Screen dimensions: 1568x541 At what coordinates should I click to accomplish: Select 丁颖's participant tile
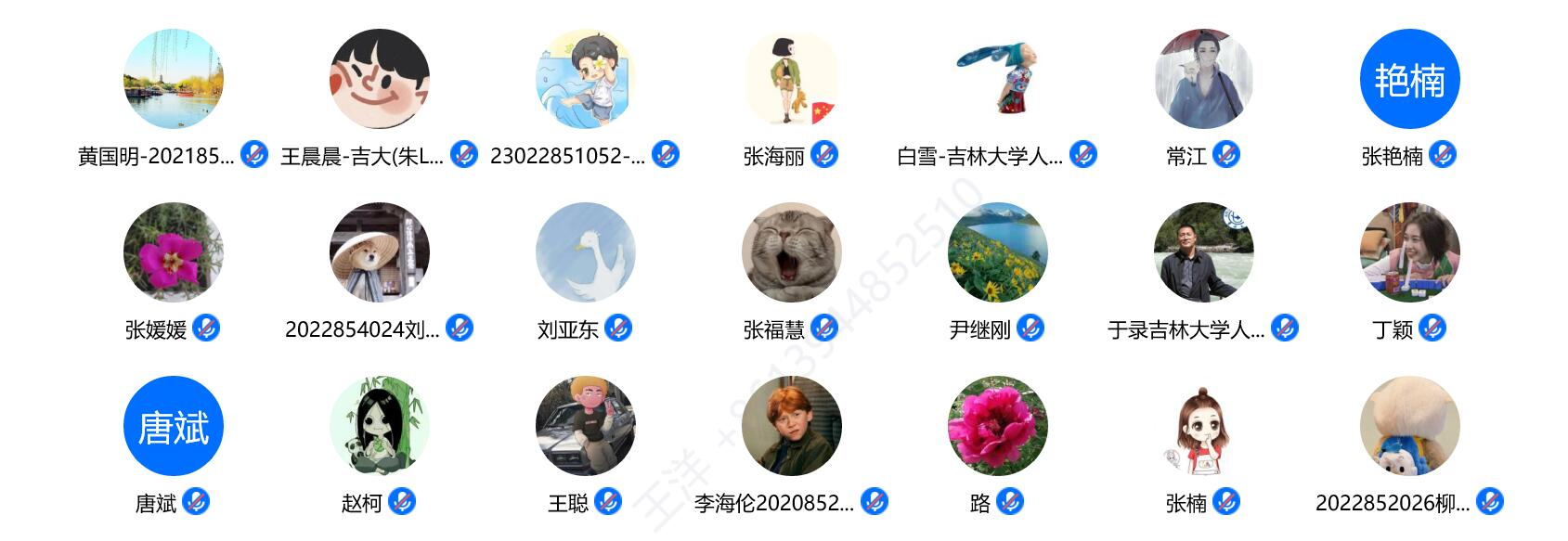pyautogui.click(x=1409, y=252)
